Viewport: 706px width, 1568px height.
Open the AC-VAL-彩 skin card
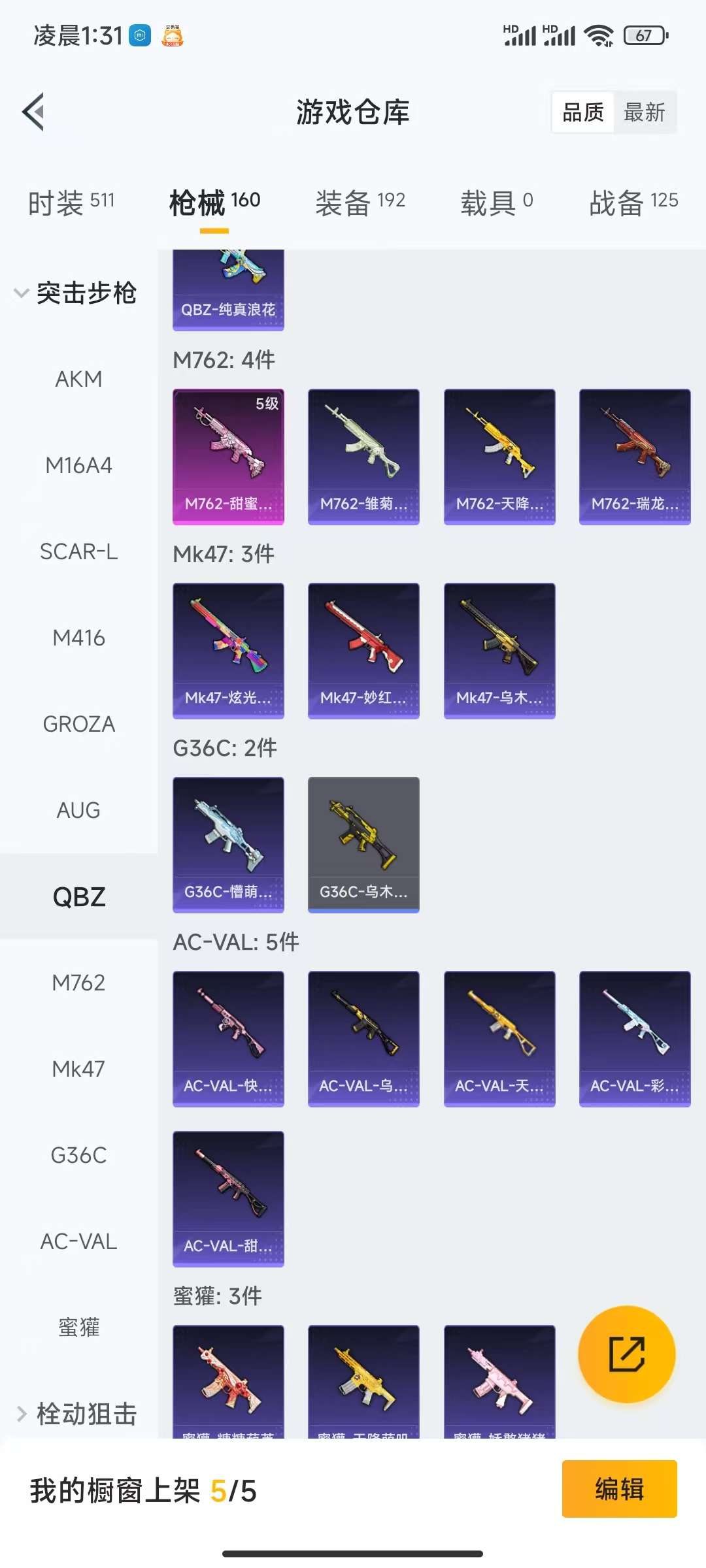point(635,1038)
